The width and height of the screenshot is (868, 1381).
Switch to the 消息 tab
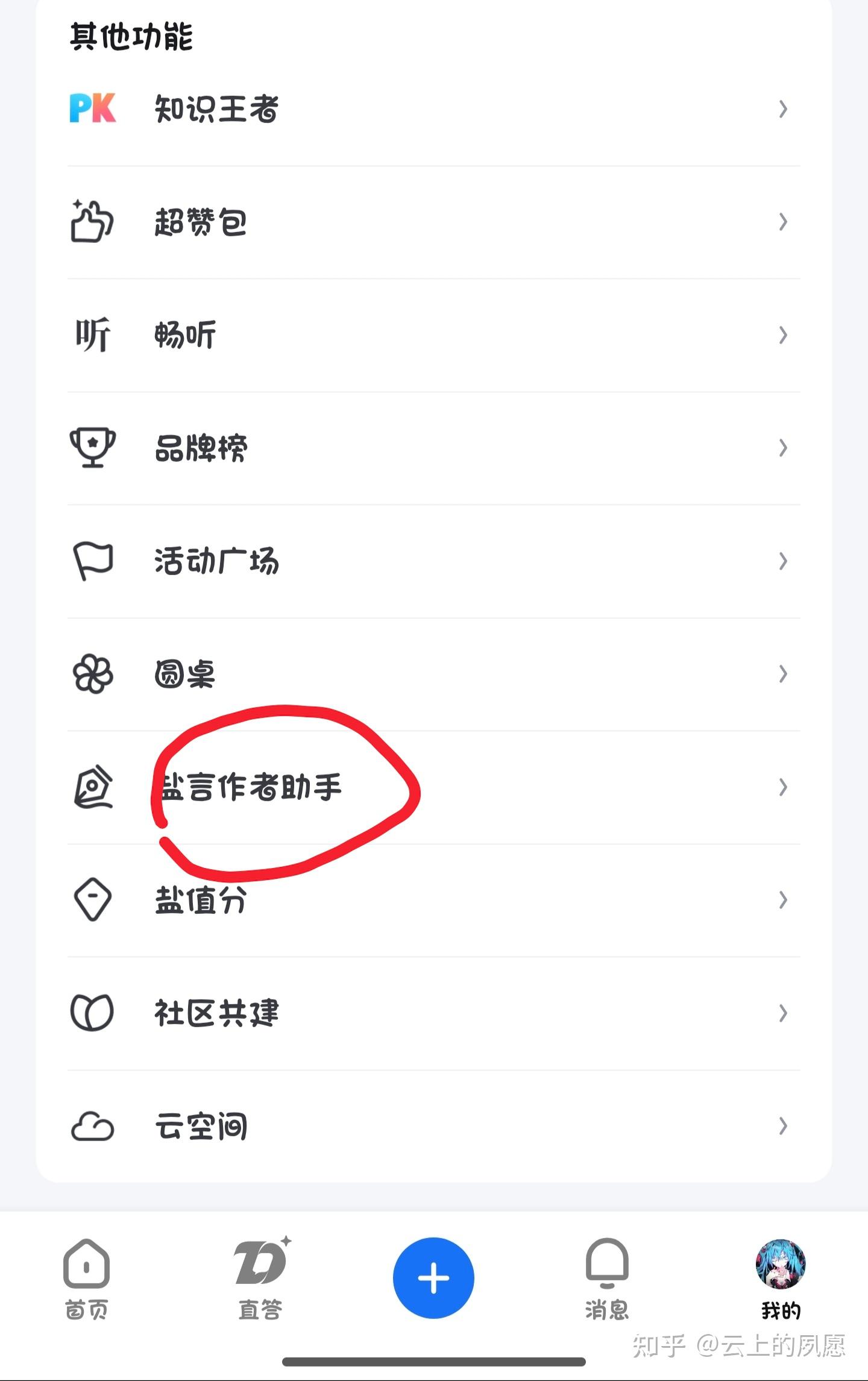click(x=607, y=1278)
